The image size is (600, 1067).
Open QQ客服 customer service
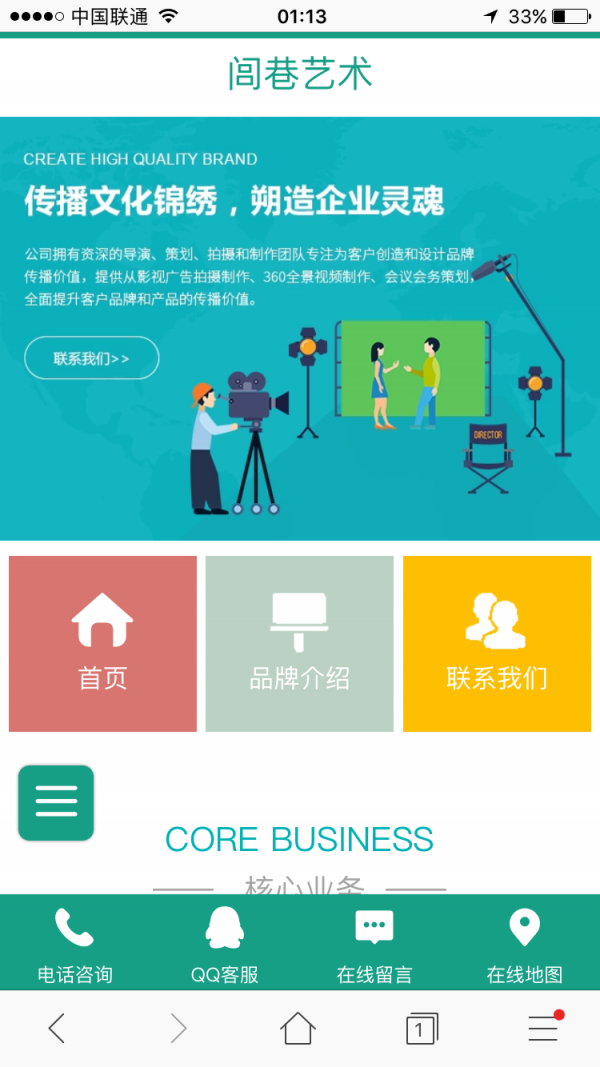tap(225, 944)
